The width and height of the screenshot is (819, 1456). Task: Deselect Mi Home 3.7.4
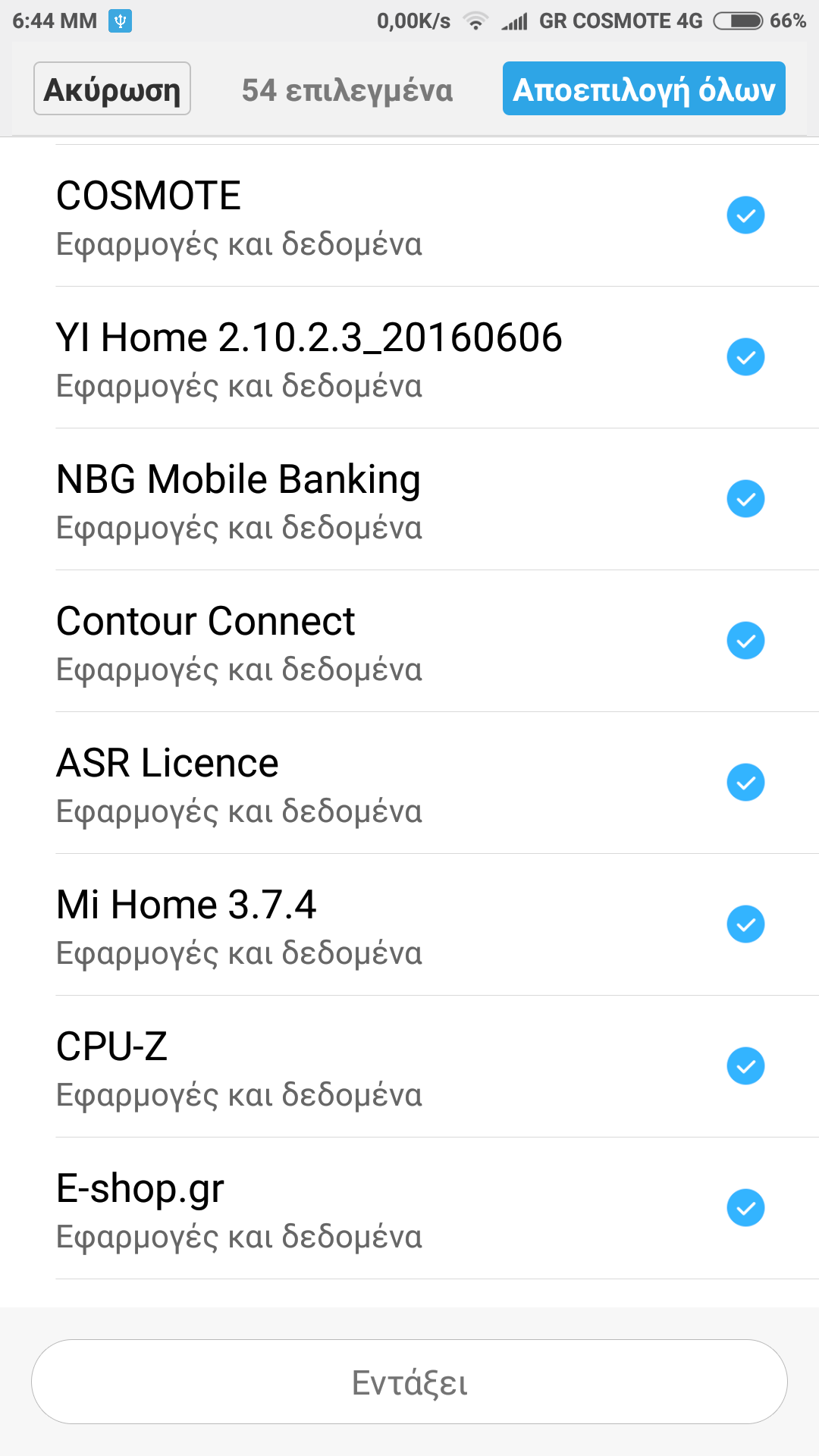[x=745, y=924]
